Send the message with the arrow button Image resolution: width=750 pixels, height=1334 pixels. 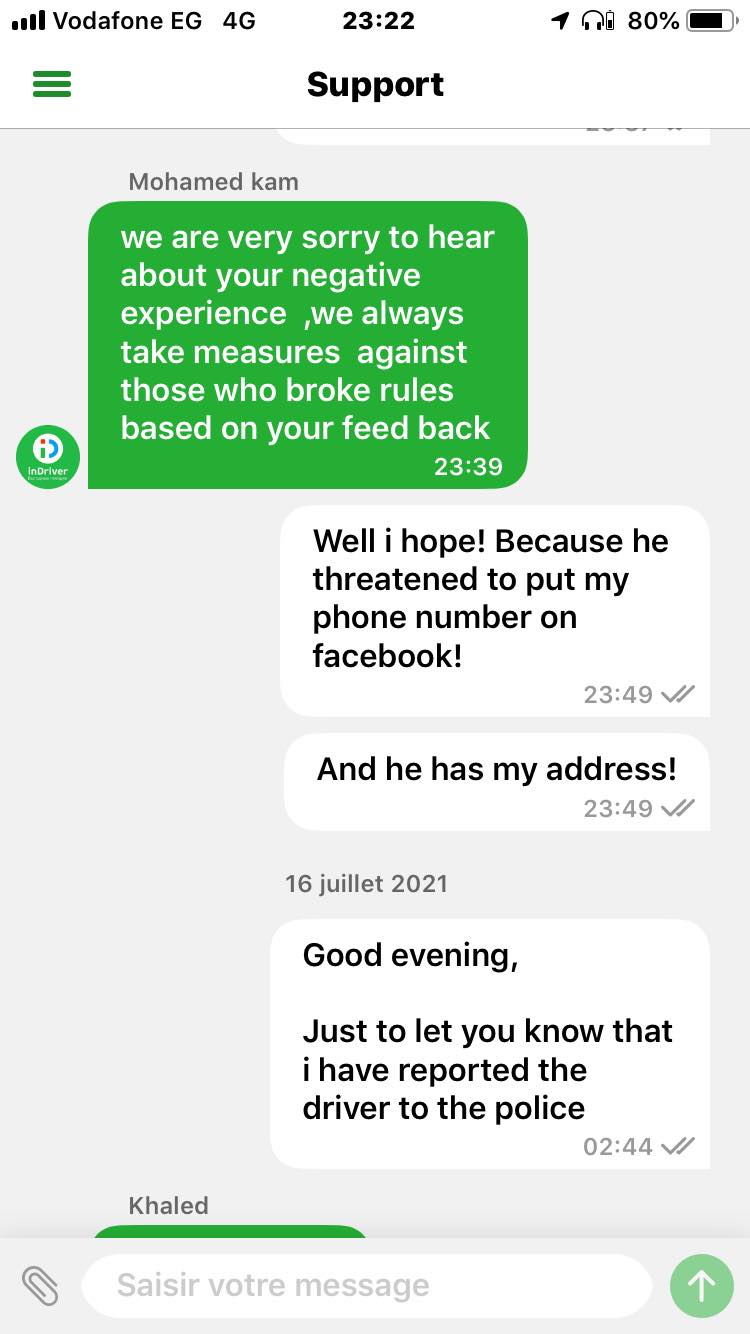coord(701,1285)
